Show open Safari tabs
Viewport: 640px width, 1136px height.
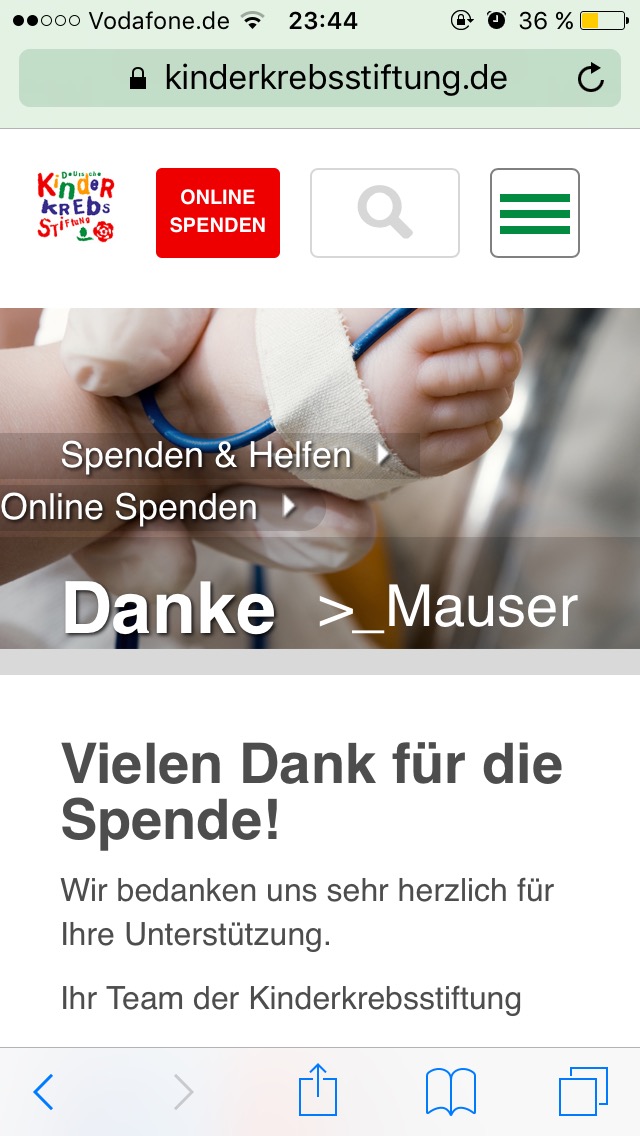[x=583, y=1091]
